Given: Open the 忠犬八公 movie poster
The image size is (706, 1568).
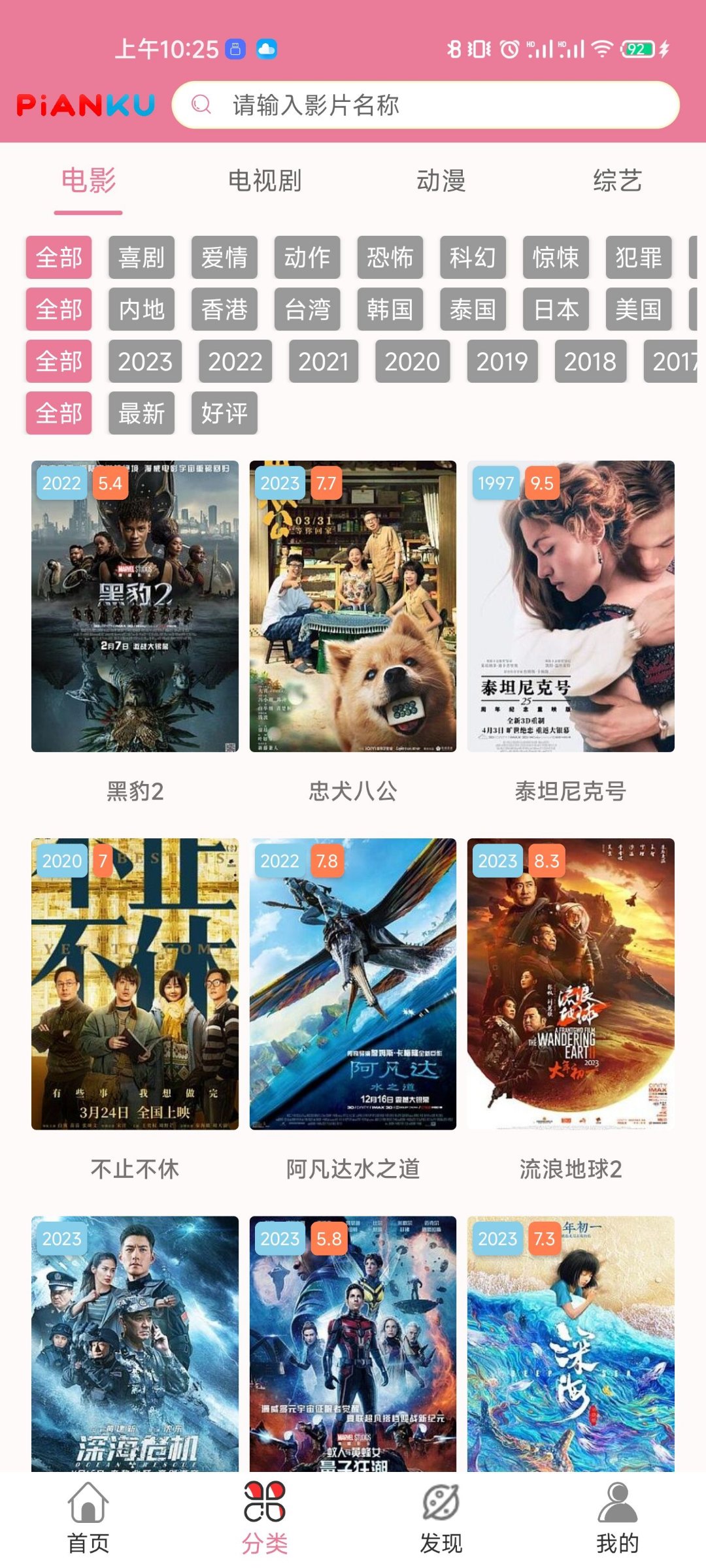Looking at the screenshot, I should (x=353, y=606).
